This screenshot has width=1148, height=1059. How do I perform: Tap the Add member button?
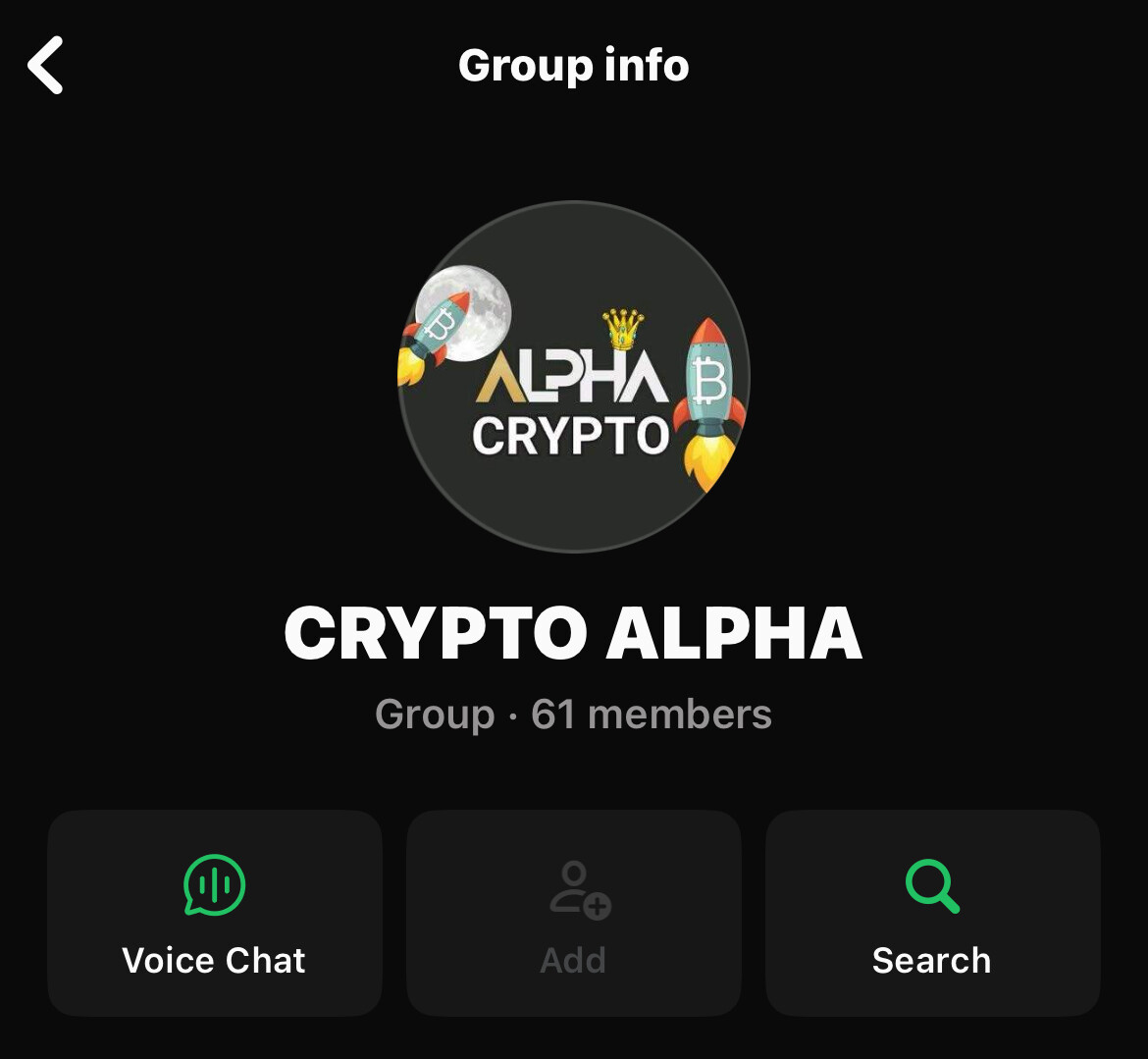(x=574, y=913)
